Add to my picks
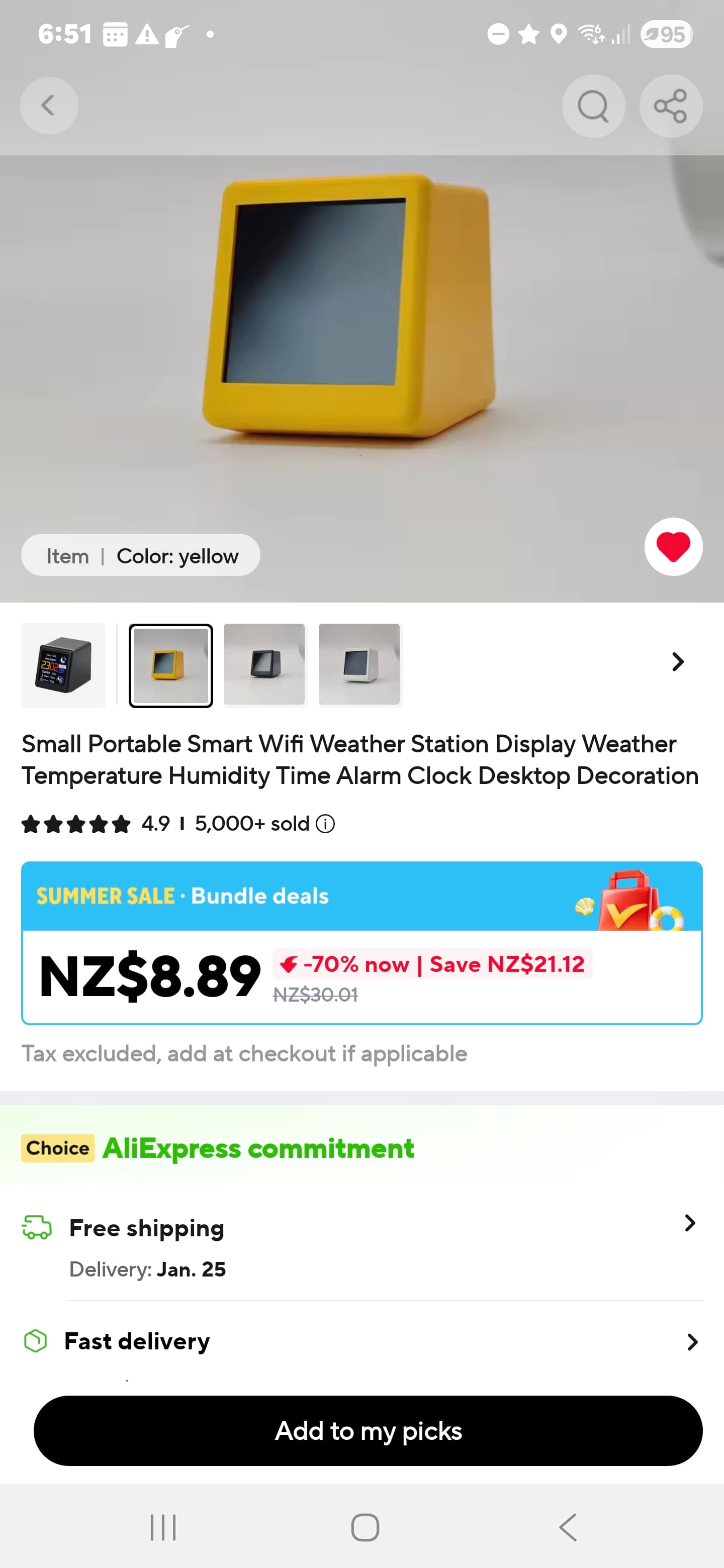The image size is (724, 1568). click(368, 1430)
